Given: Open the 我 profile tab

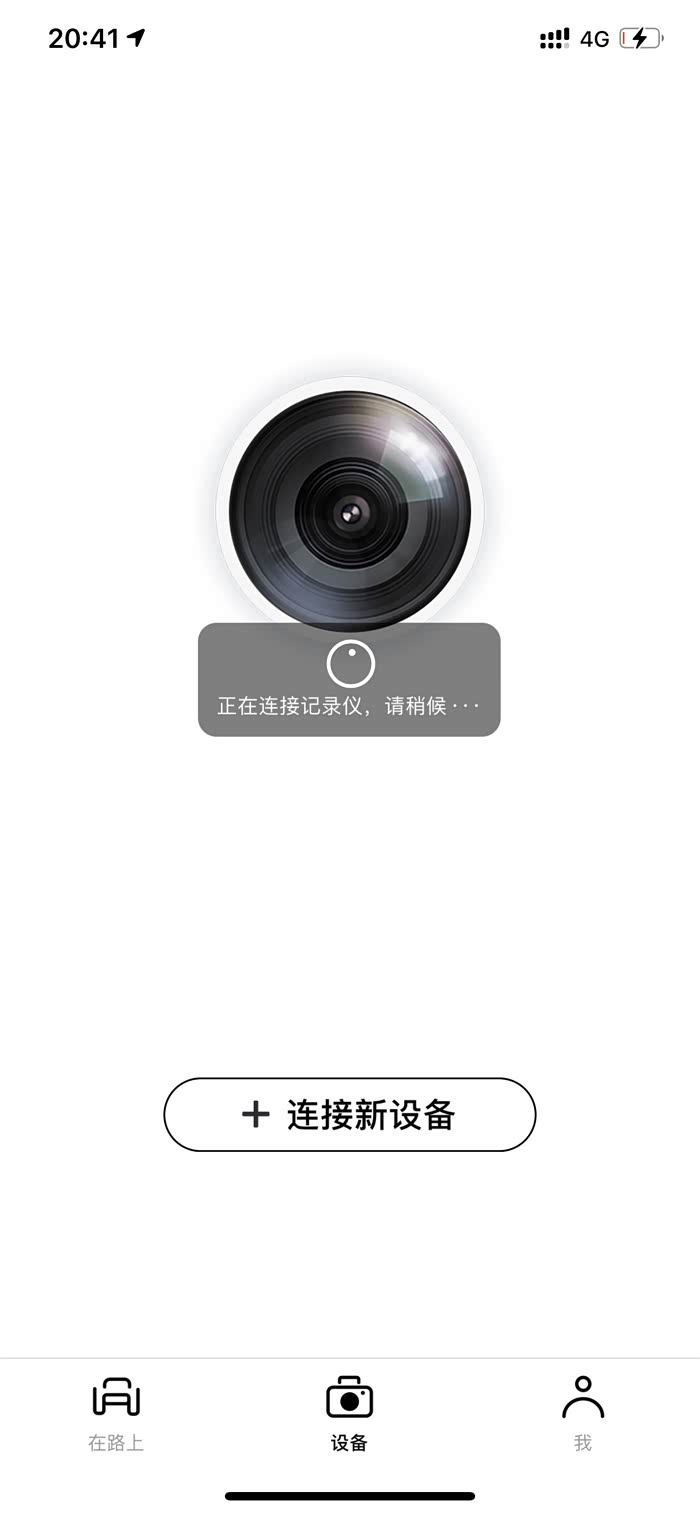Looking at the screenshot, I should 583,1412.
